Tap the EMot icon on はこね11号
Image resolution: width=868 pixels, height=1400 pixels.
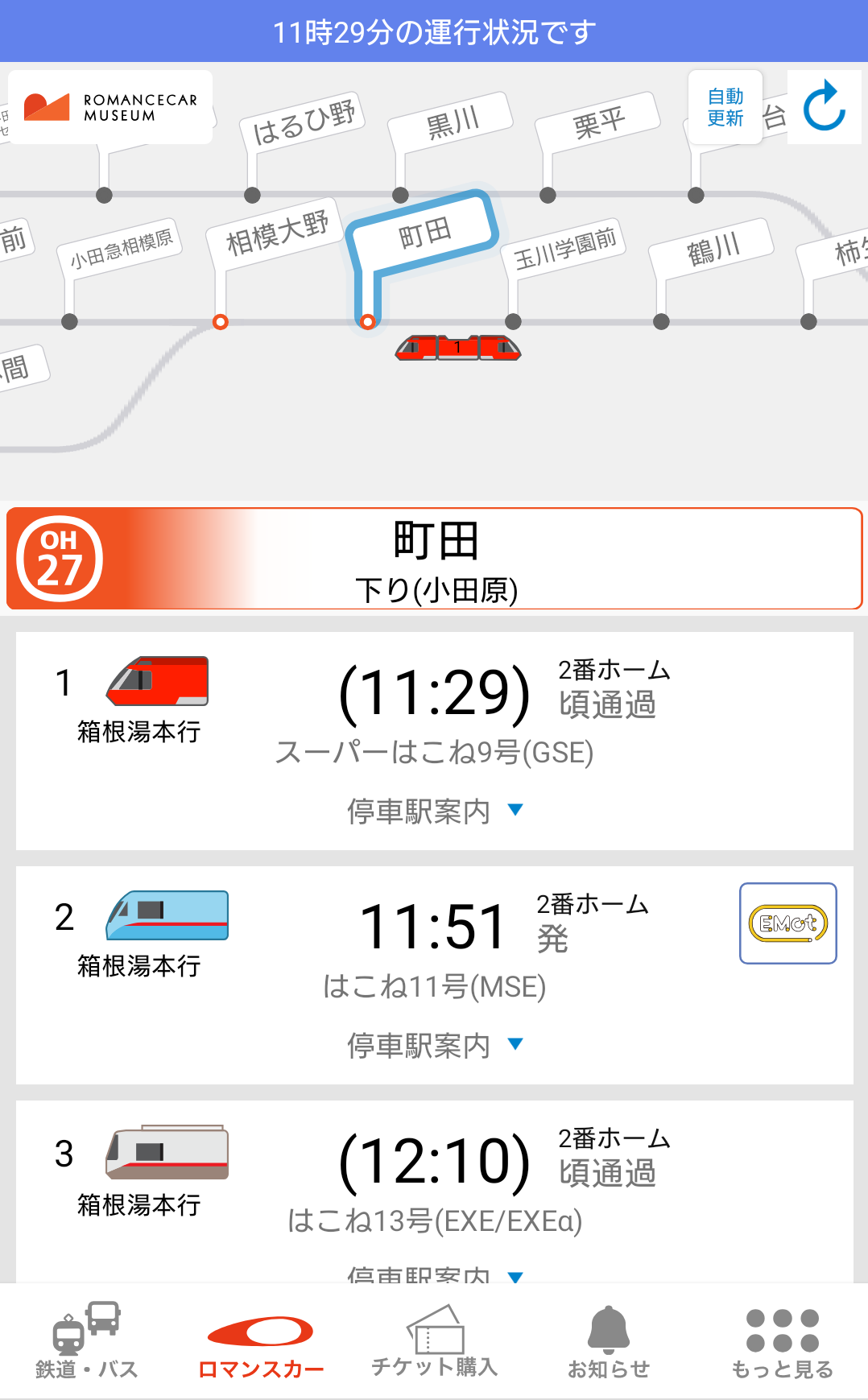pyautogui.click(x=787, y=923)
